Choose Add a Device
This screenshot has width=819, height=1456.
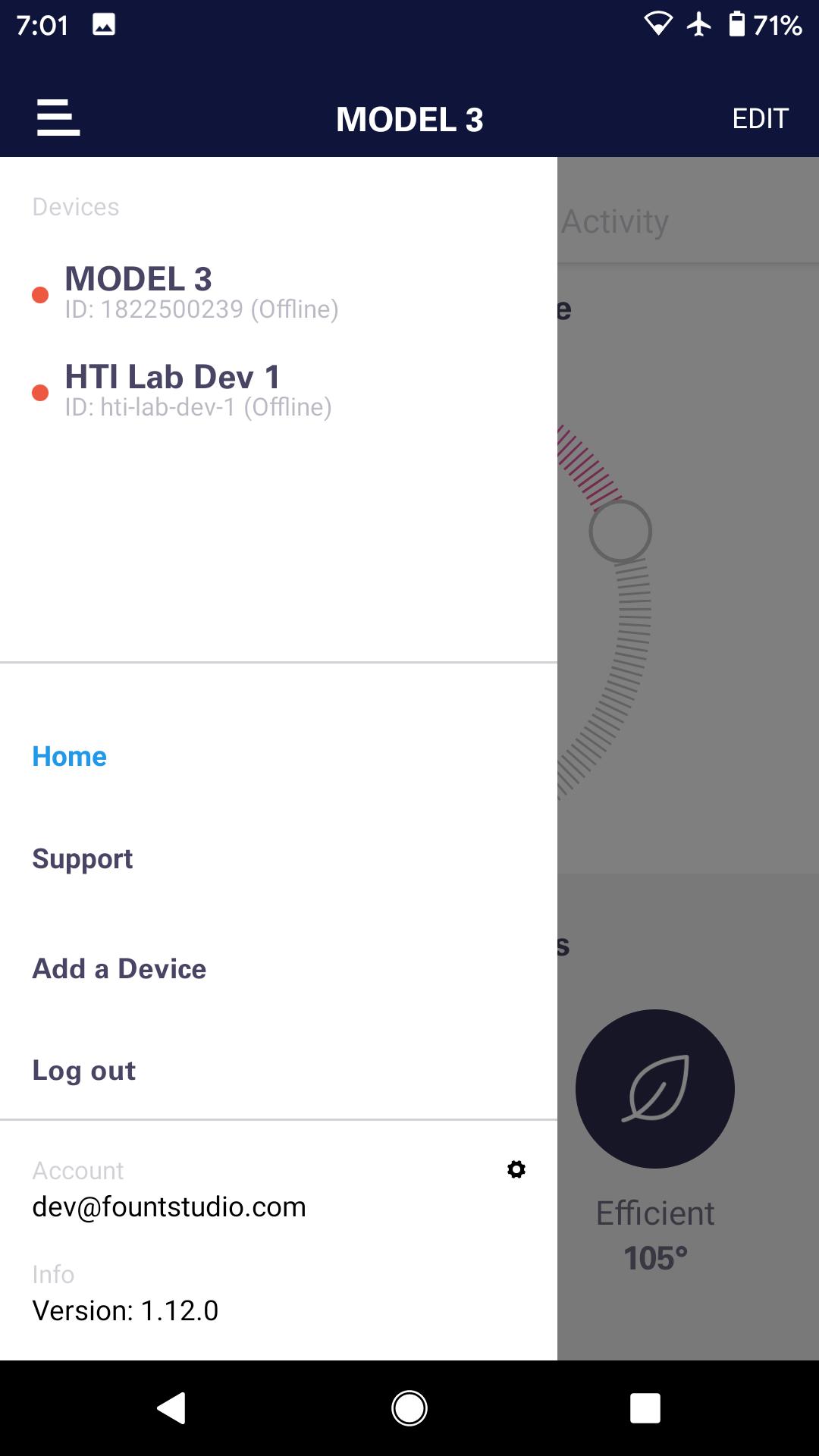(119, 968)
